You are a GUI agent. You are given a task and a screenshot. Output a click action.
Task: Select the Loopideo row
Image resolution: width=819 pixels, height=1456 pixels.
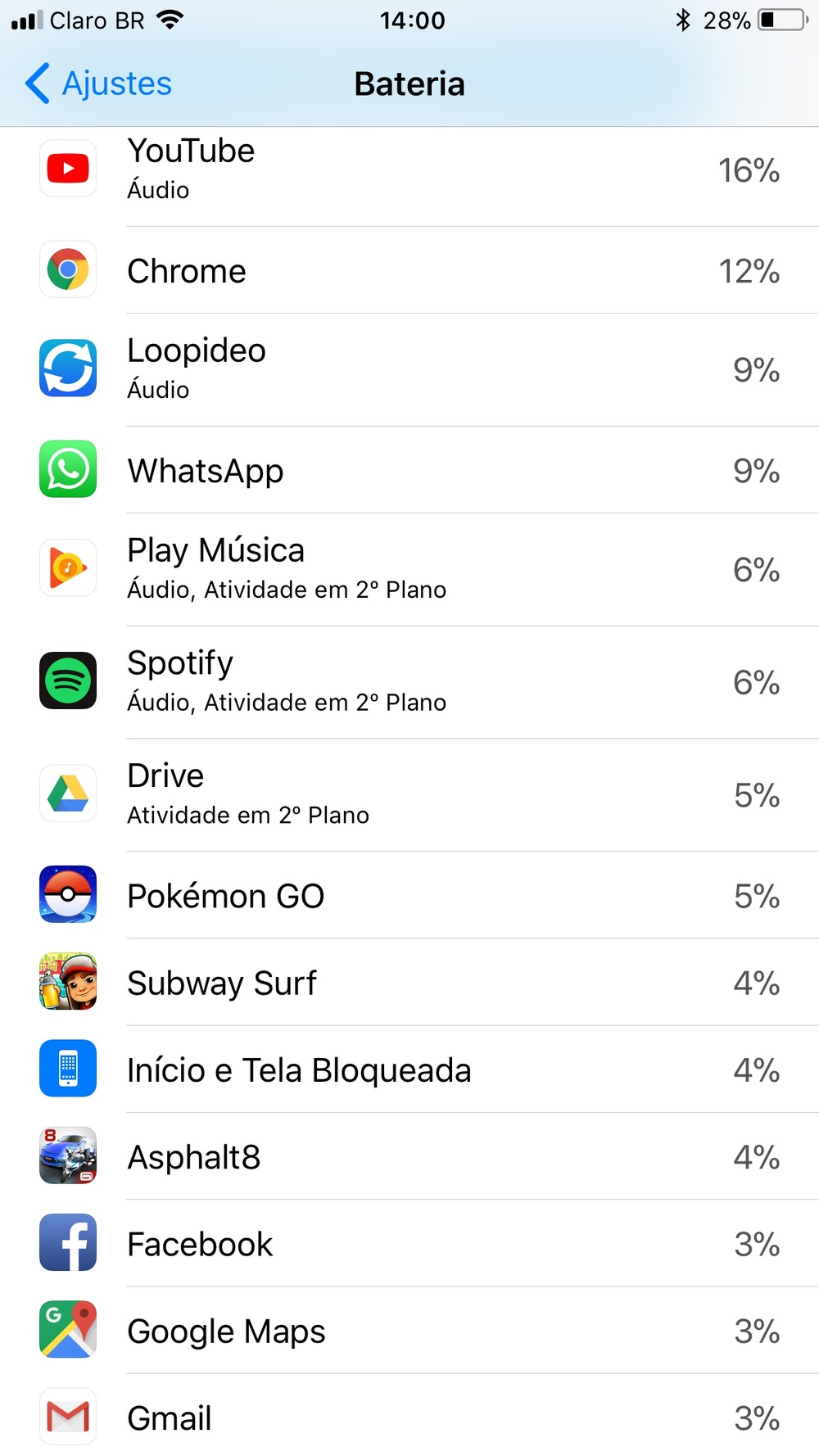point(409,369)
